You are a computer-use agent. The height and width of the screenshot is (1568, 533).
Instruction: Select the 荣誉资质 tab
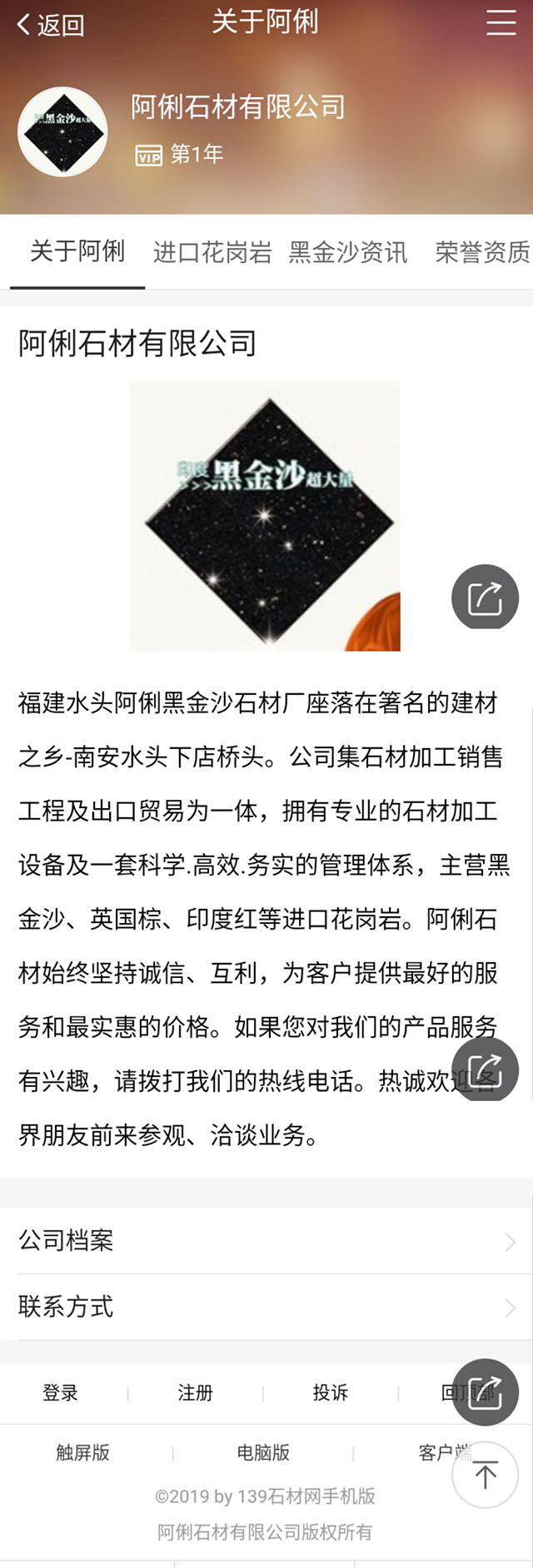(482, 252)
